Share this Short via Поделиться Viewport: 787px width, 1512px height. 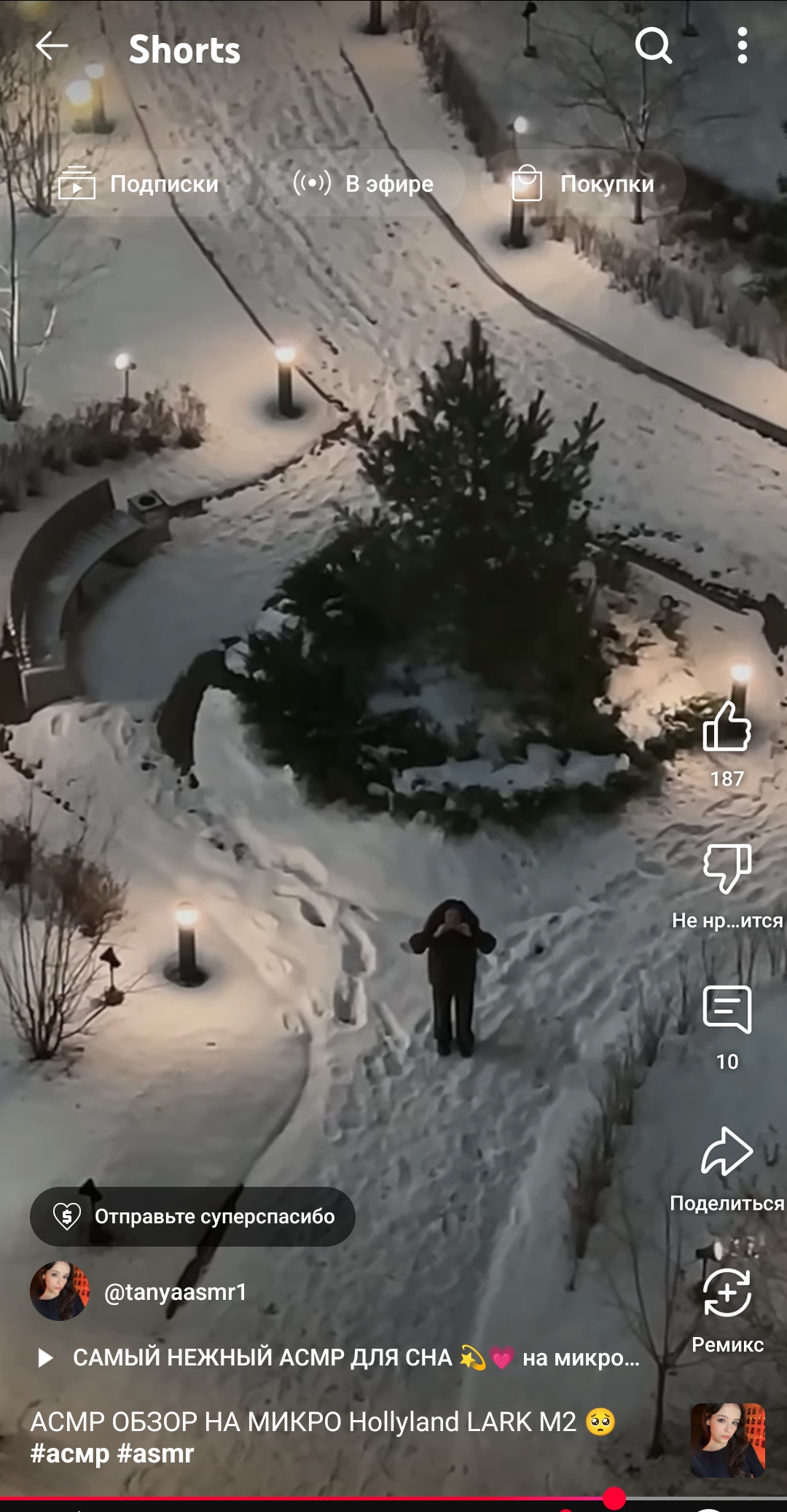click(x=727, y=1153)
